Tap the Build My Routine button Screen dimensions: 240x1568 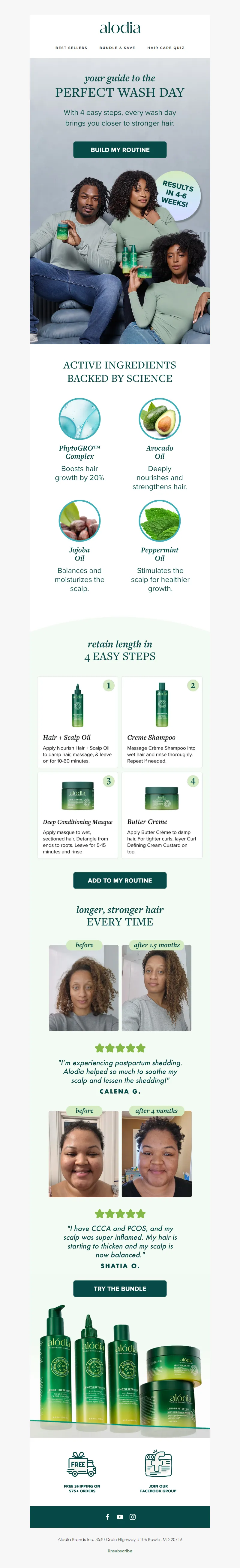(120, 150)
